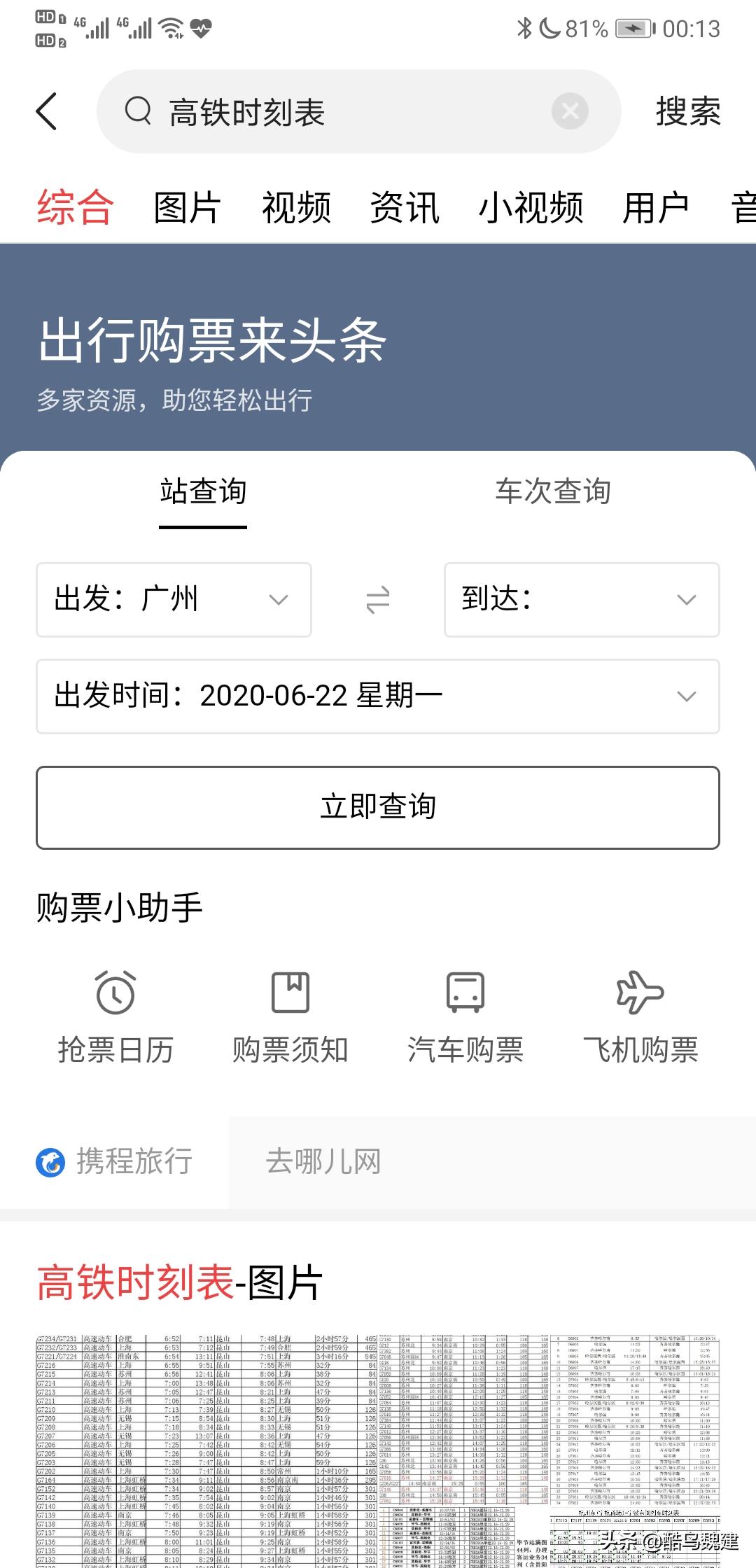Screen dimensions: 756x1568
Task: Open 飞机购票 with the airplane icon
Action: click(x=640, y=992)
